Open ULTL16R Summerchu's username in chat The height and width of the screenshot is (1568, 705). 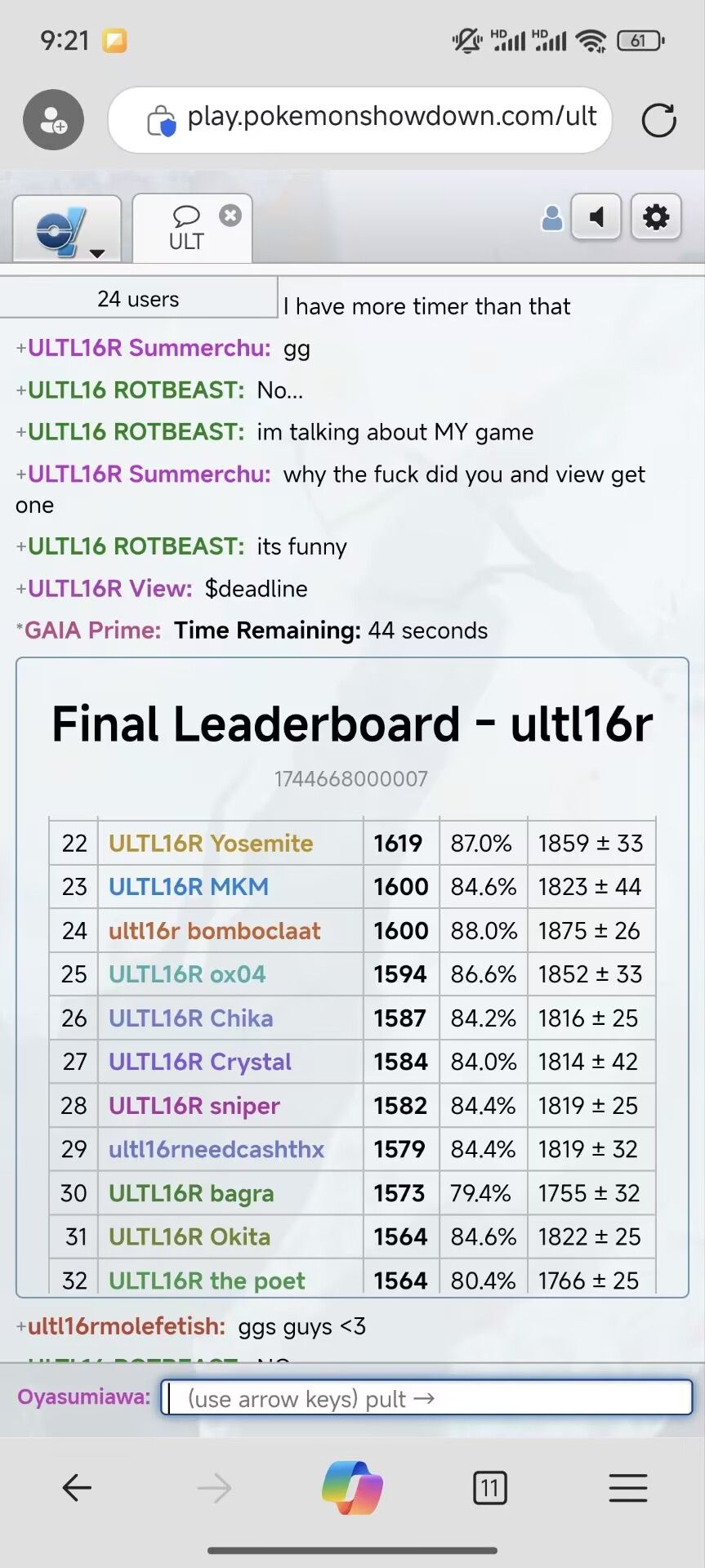(149, 348)
